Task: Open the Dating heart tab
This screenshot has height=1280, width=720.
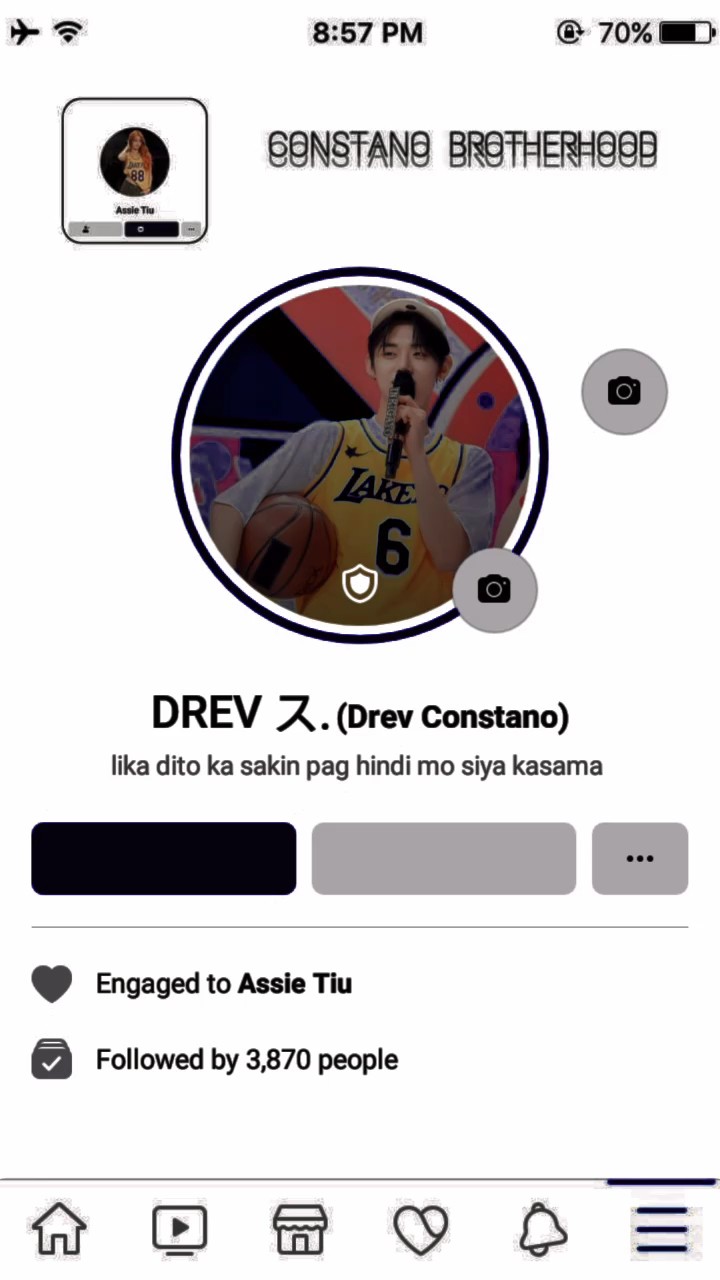Action: (x=421, y=1229)
